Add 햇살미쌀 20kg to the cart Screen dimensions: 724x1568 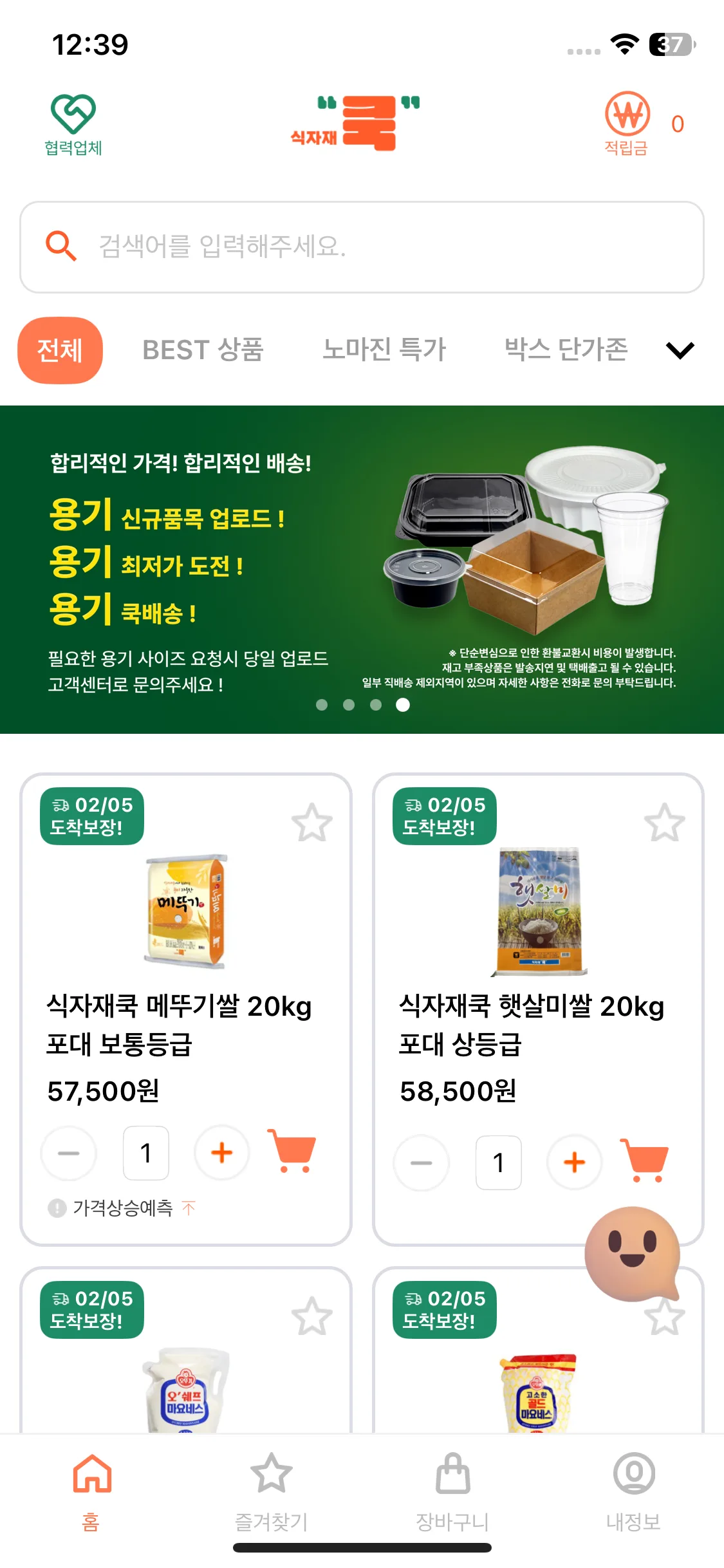(645, 1161)
